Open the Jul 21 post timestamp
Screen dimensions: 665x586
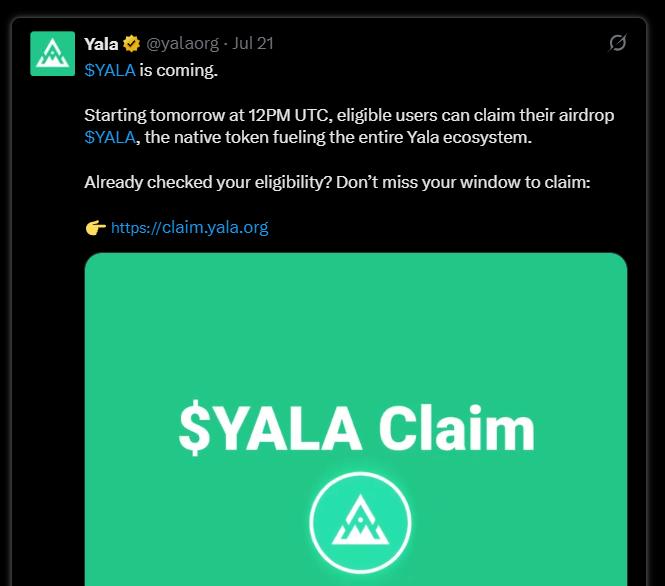pyautogui.click(x=253, y=43)
